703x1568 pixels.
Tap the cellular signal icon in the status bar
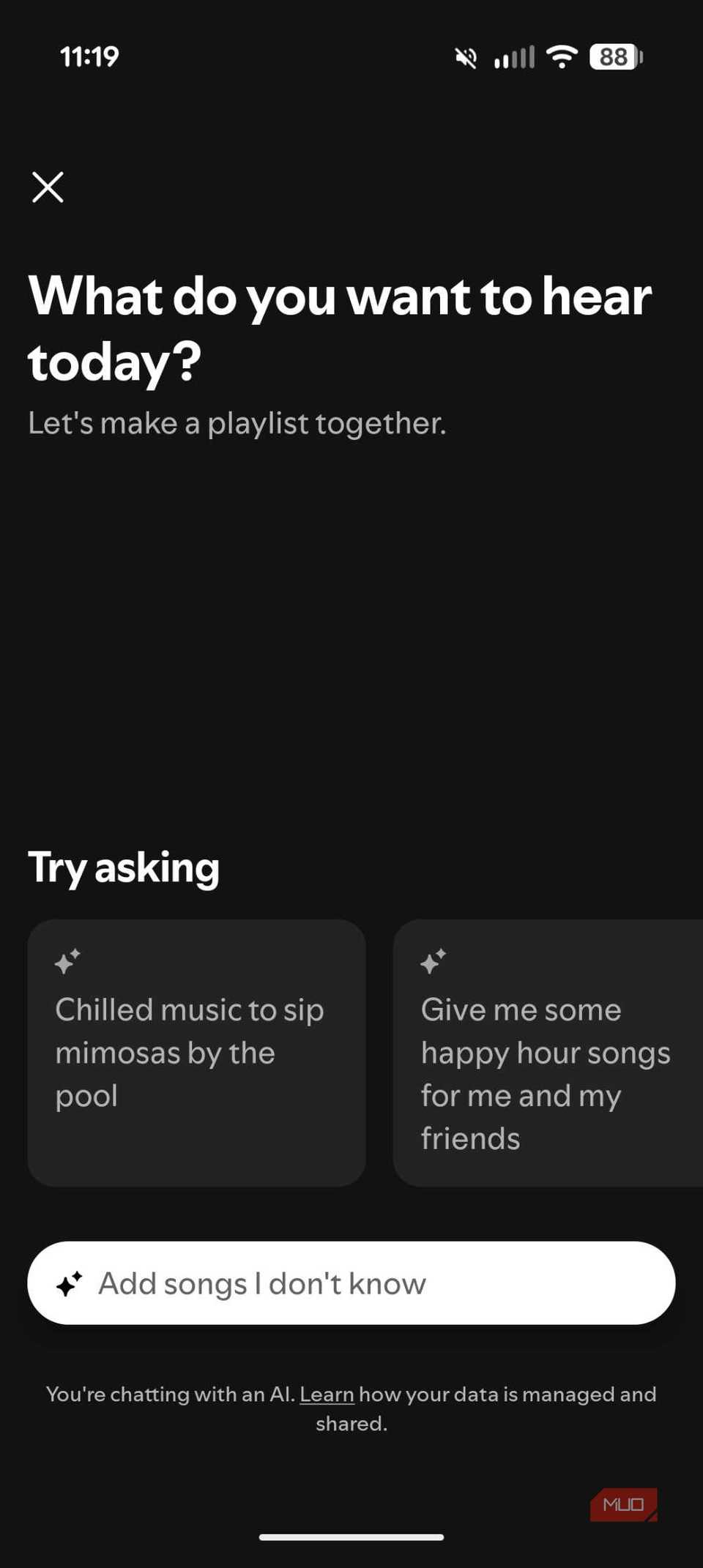514,56
